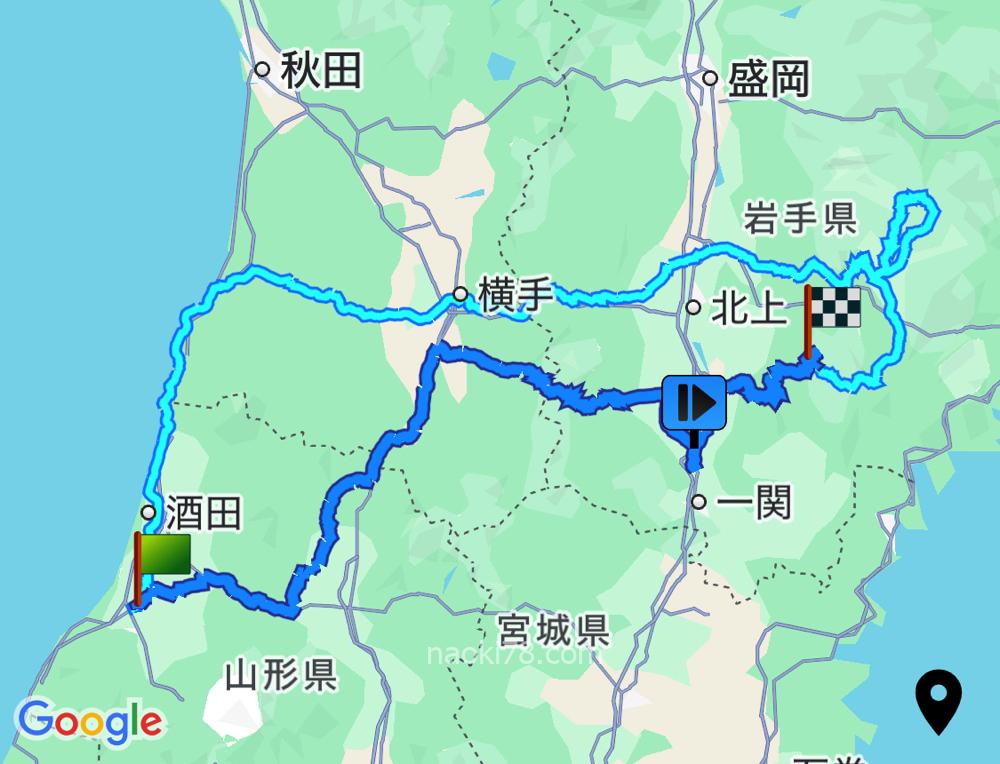
Task: Tap the location pin button
Action: point(938,702)
